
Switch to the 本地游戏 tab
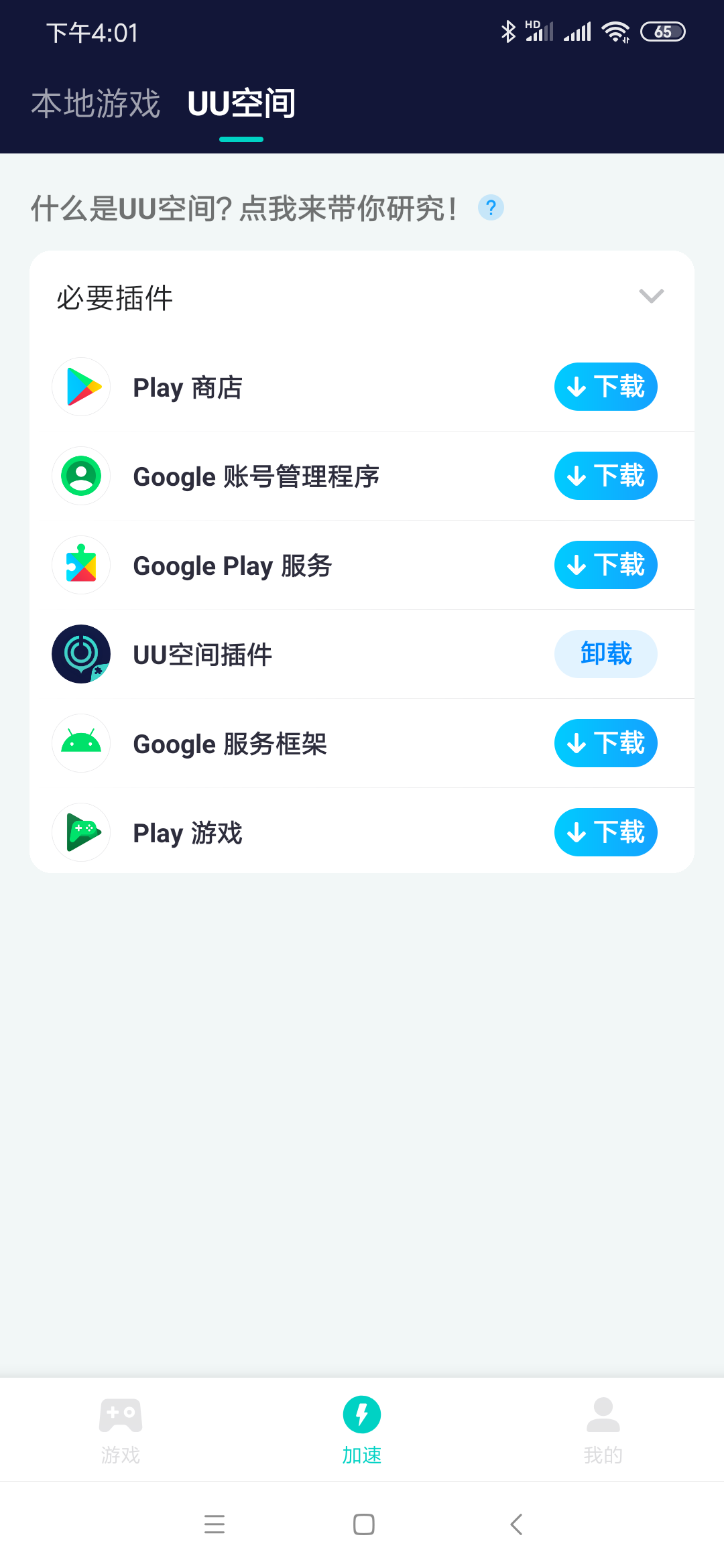pos(95,104)
